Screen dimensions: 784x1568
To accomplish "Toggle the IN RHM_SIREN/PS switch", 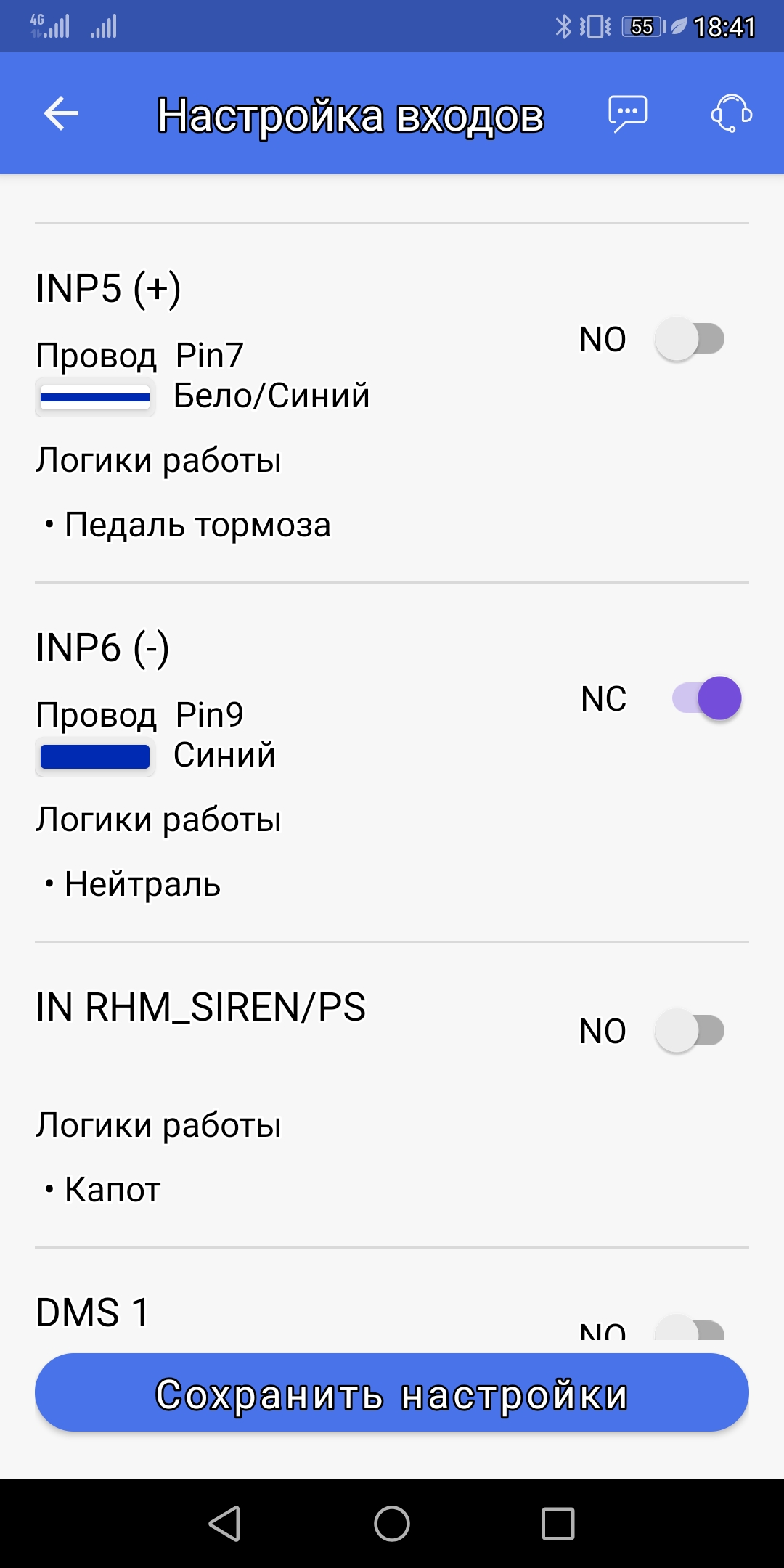I will click(x=690, y=1031).
